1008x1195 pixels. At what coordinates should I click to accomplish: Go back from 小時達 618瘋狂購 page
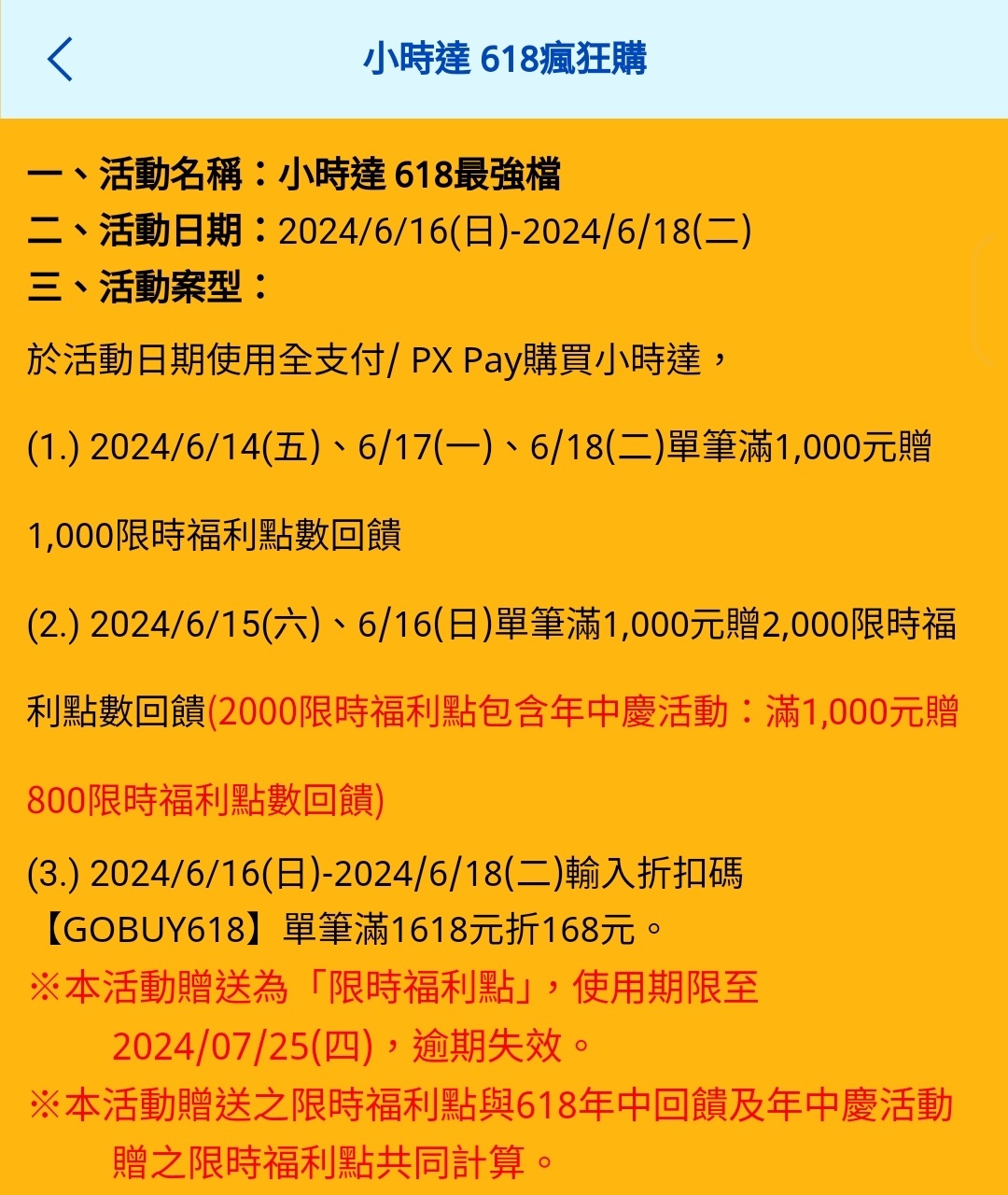[60, 60]
